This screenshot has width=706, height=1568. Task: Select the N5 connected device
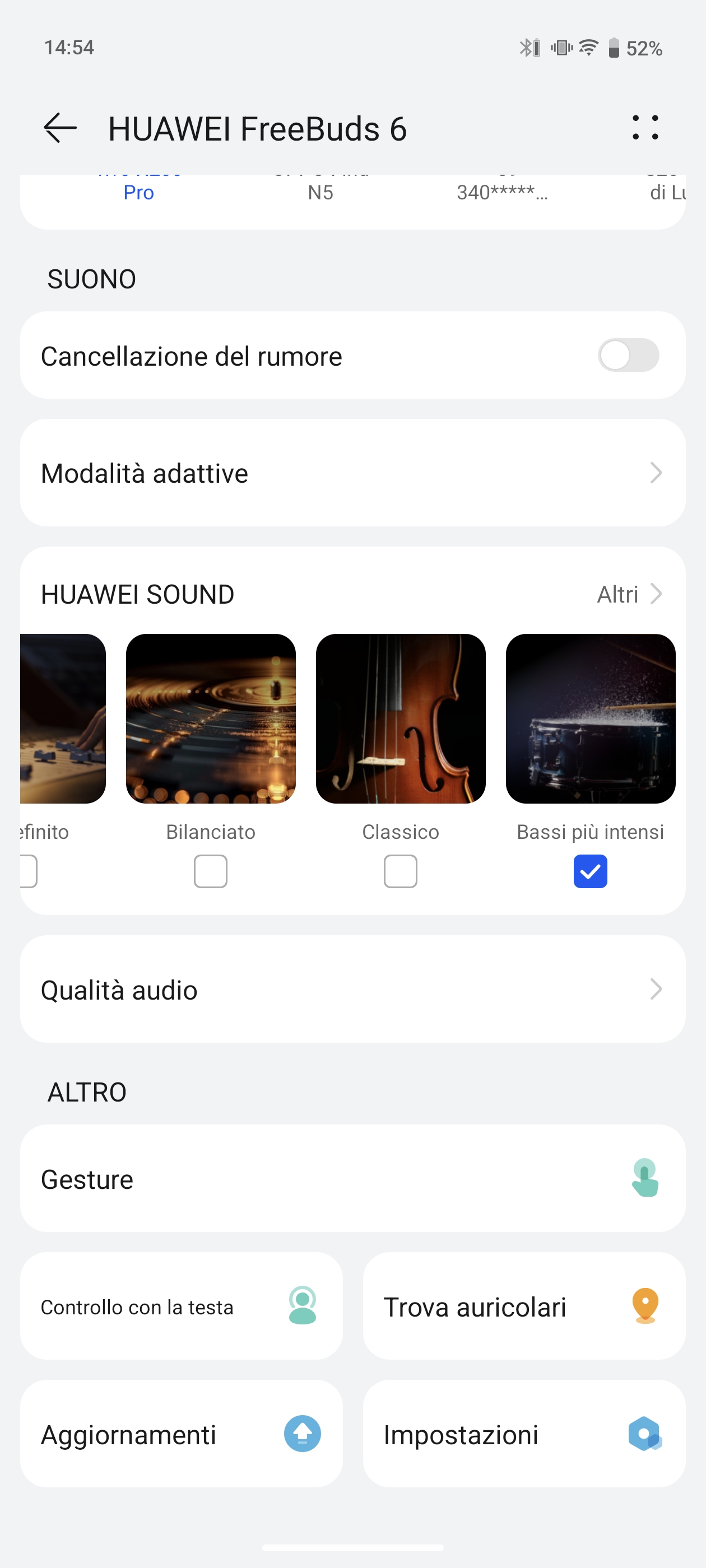(321, 192)
